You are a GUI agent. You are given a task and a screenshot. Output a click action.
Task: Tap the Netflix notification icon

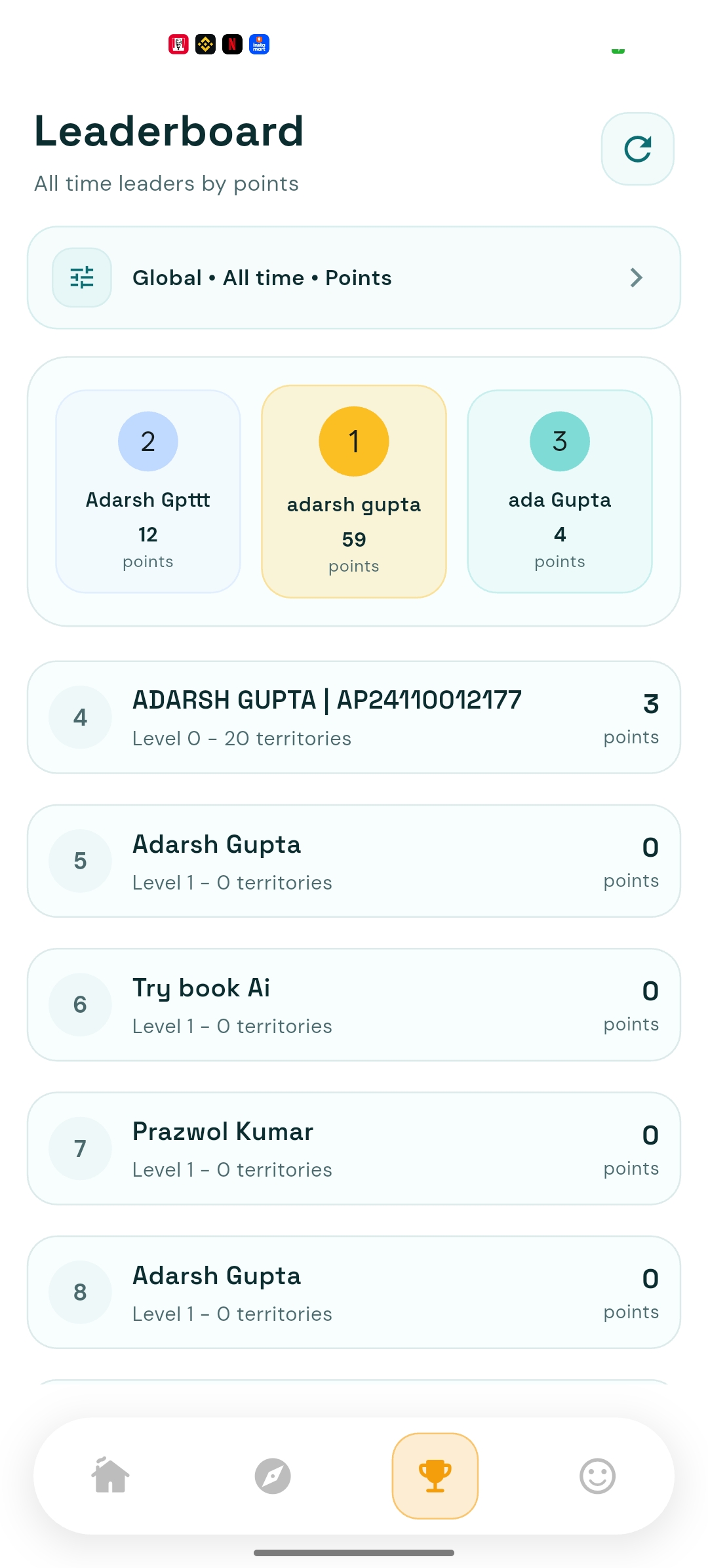(x=232, y=45)
